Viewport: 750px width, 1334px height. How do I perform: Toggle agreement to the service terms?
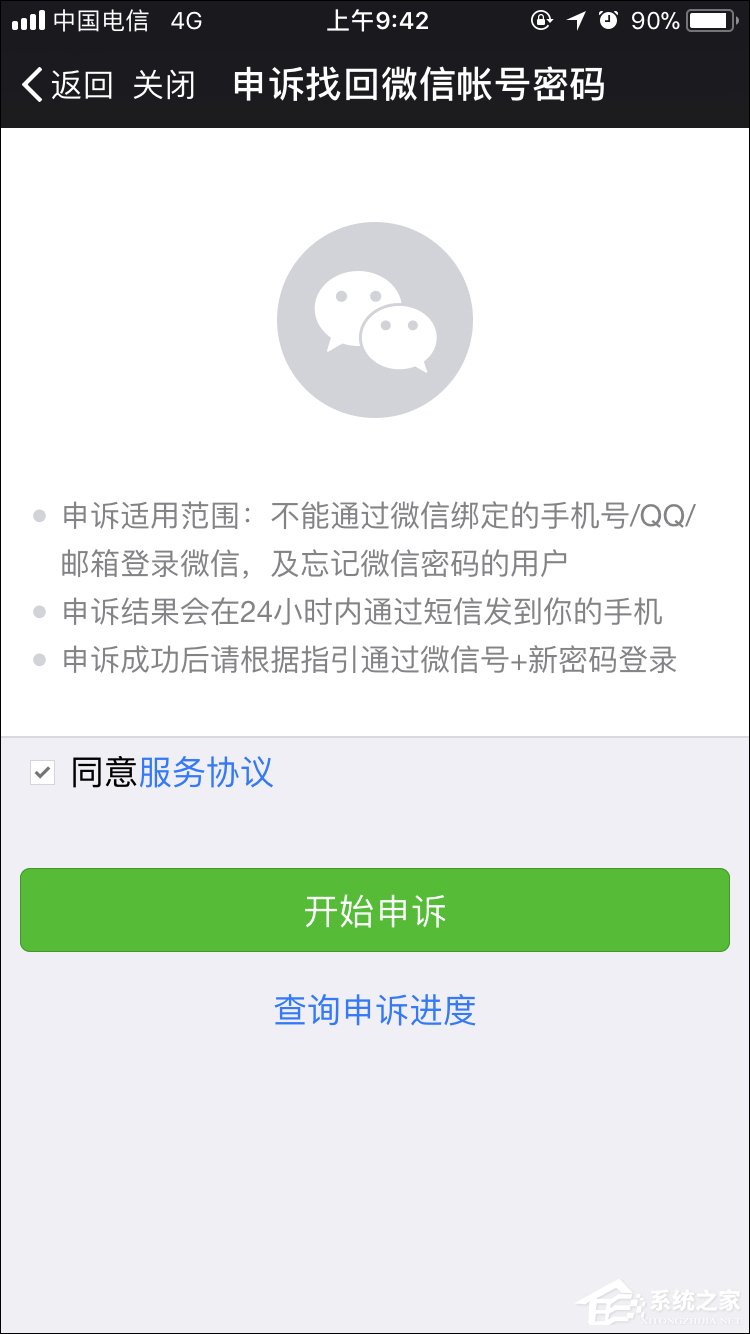tap(40, 772)
